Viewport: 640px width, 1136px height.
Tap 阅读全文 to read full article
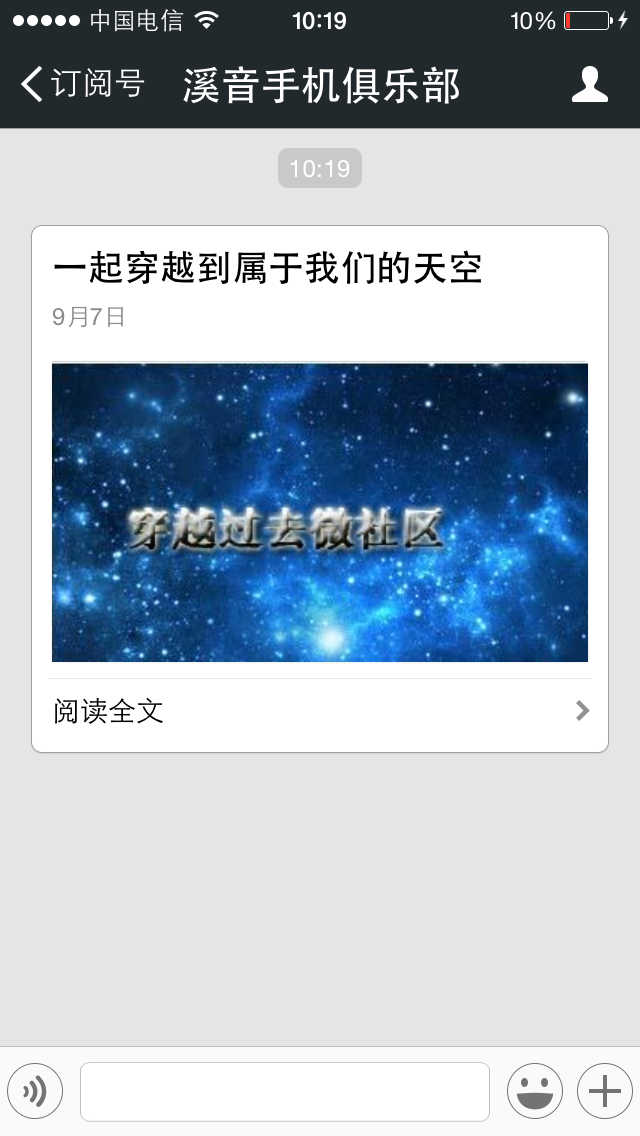coord(320,711)
